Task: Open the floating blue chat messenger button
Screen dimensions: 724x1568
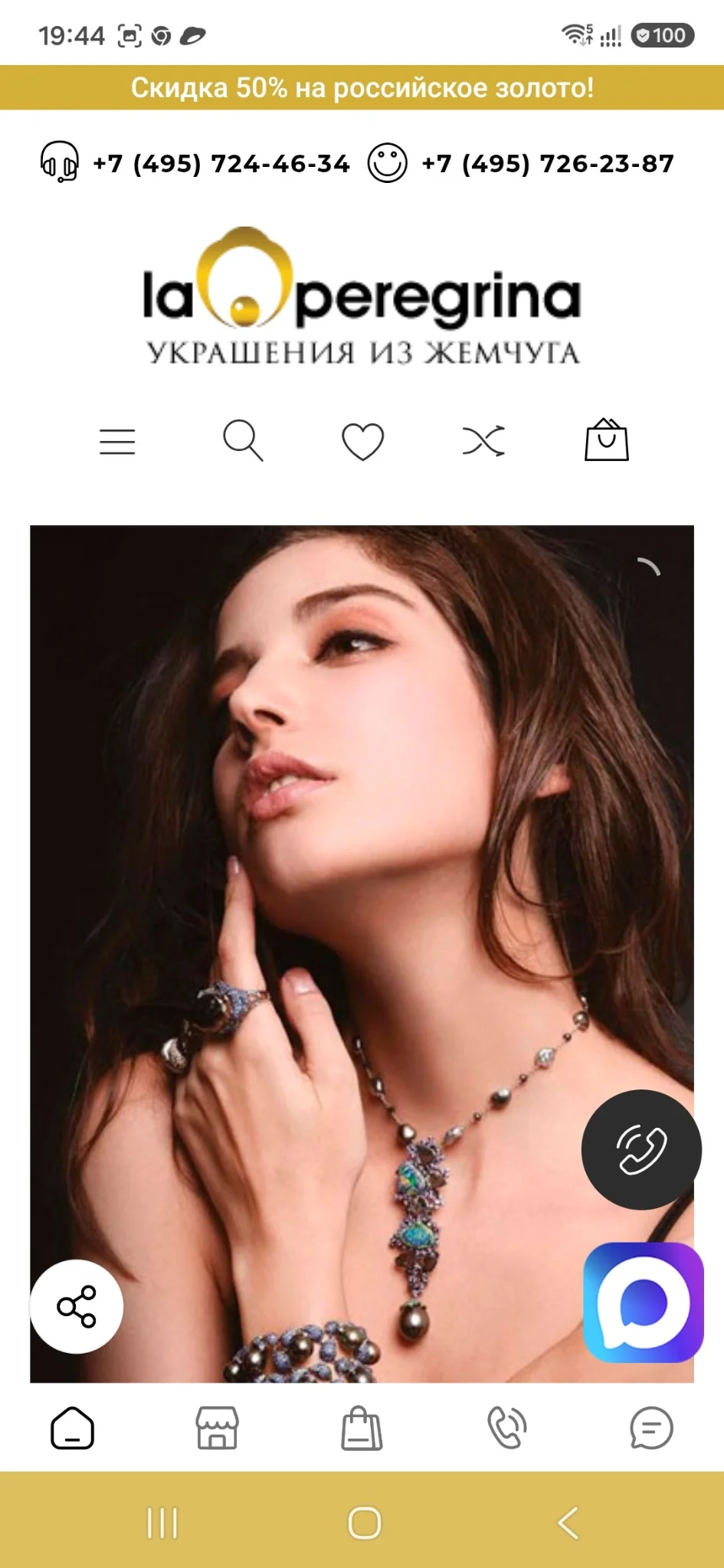Action: (x=644, y=1302)
